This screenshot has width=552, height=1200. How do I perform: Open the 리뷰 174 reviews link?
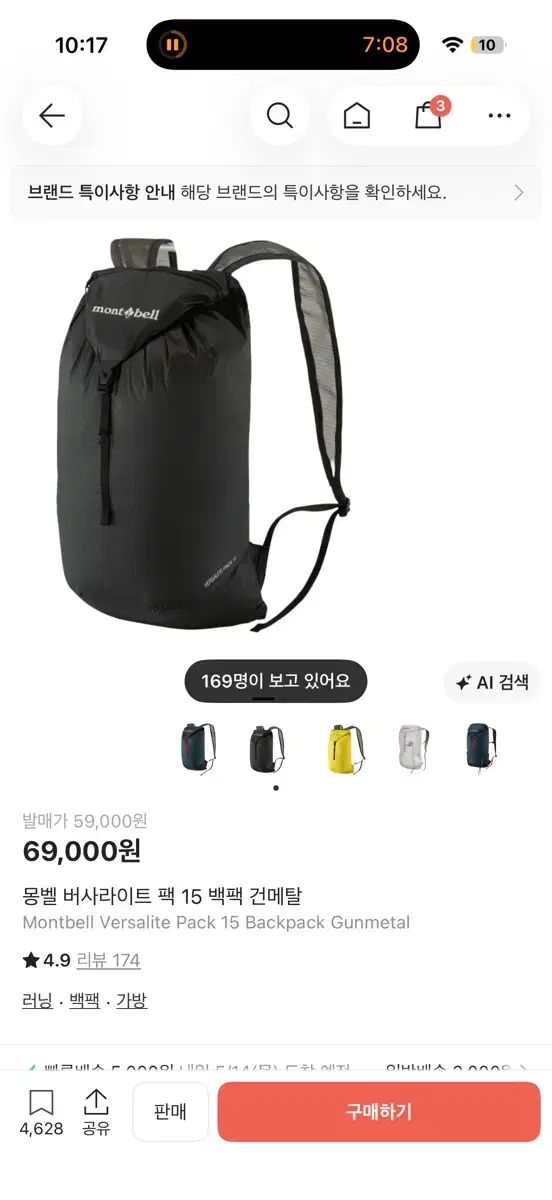pyautogui.click(x=108, y=960)
